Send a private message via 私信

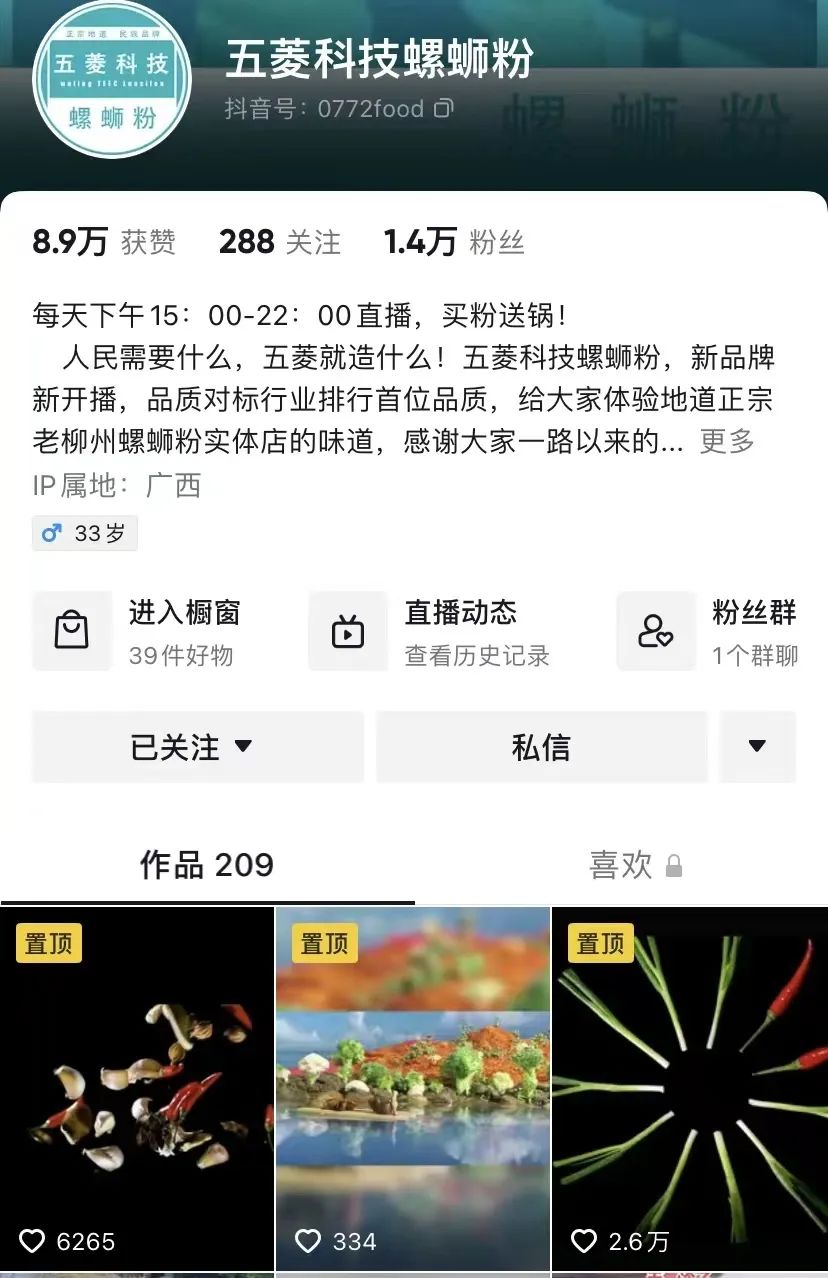coord(541,747)
